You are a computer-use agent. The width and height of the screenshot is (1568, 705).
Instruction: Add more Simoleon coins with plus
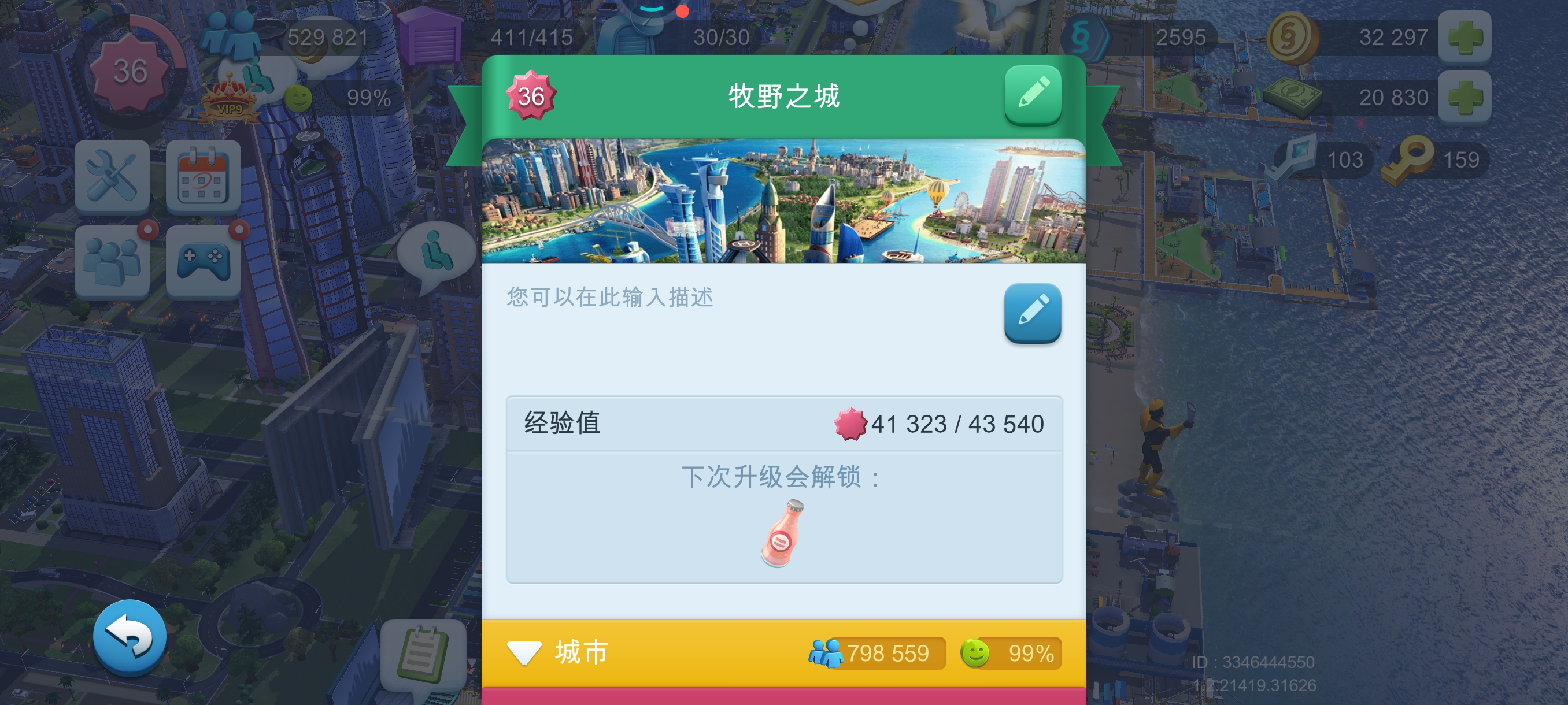coord(1464,38)
